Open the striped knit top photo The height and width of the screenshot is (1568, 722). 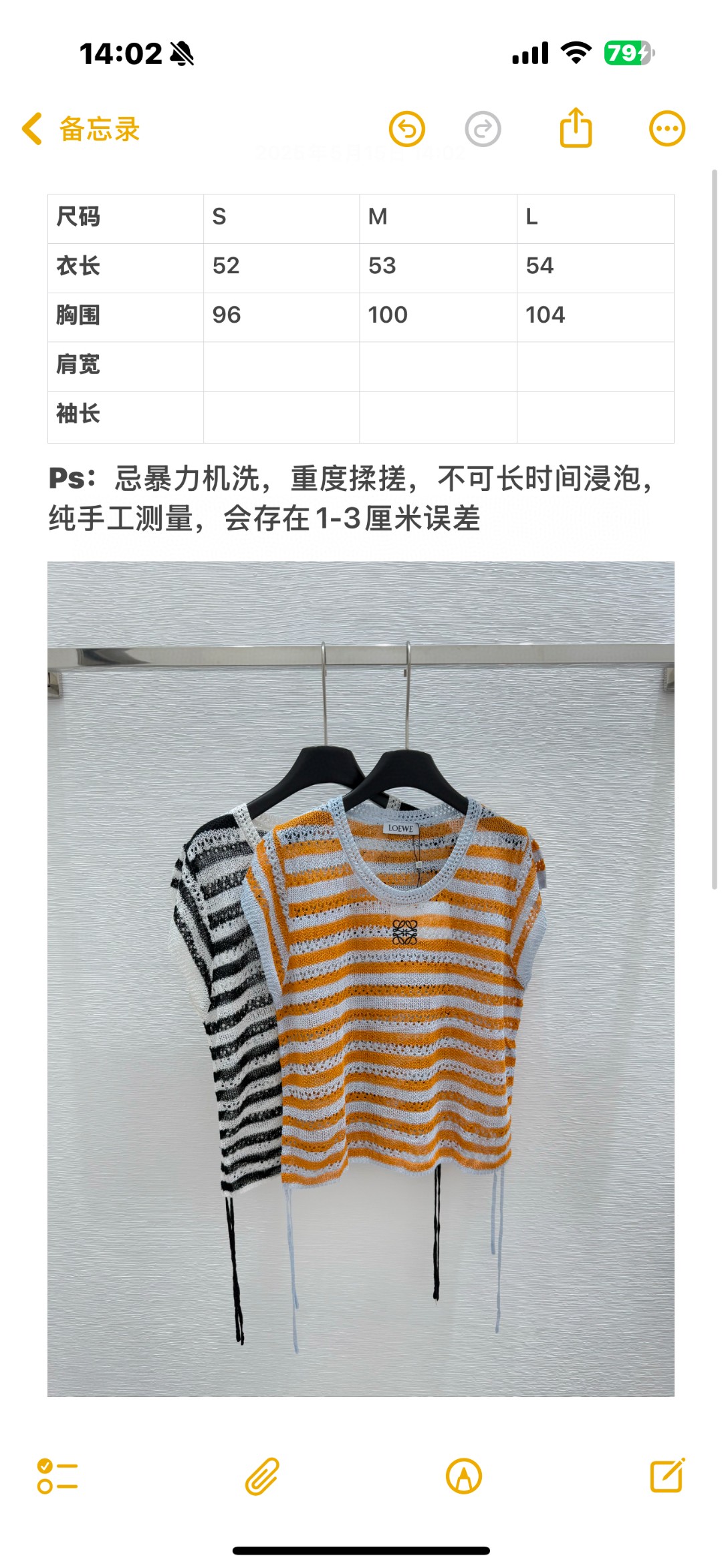point(361,979)
